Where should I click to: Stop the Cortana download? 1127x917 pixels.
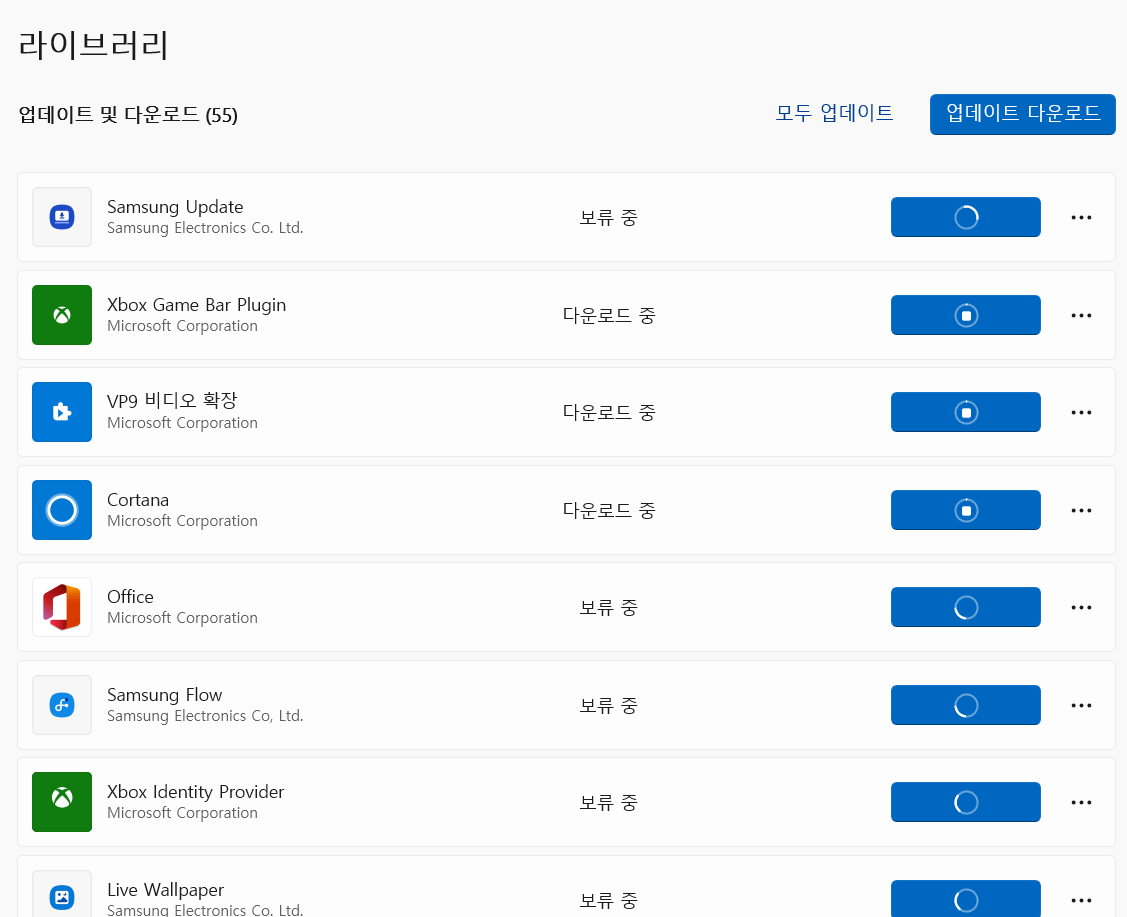pyautogui.click(x=965, y=510)
